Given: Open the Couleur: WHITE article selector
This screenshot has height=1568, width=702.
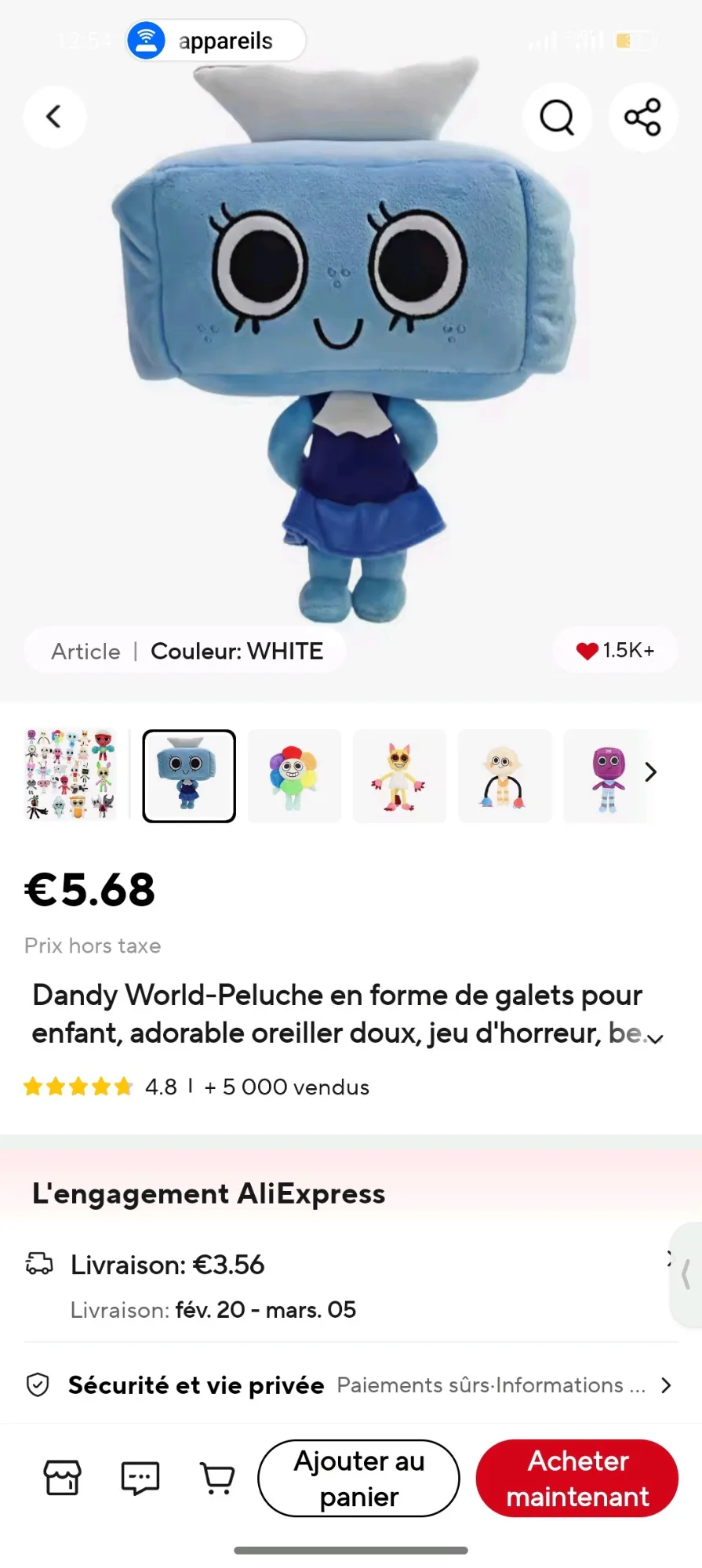Looking at the screenshot, I should 187,651.
